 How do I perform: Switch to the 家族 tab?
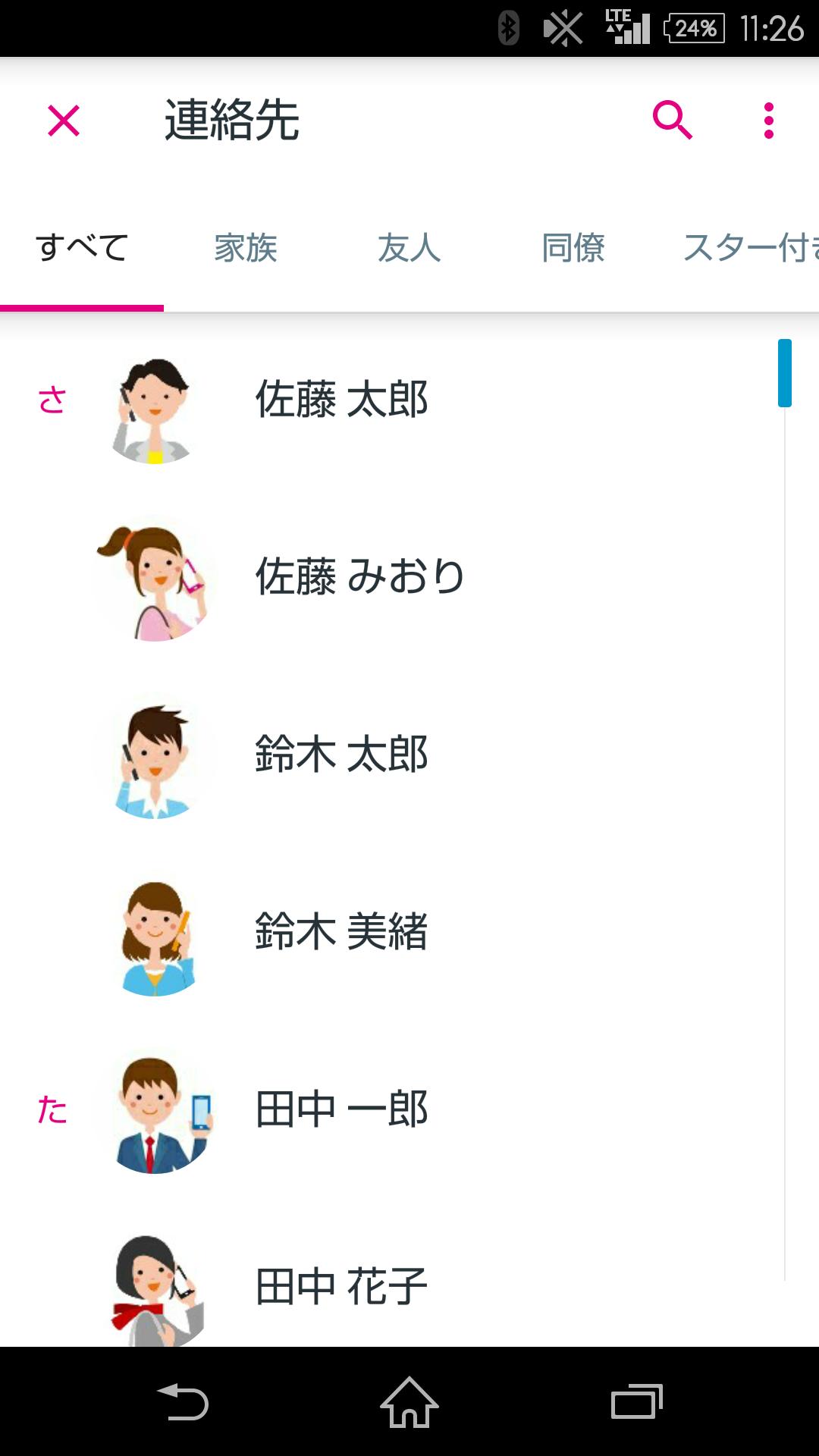click(246, 248)
